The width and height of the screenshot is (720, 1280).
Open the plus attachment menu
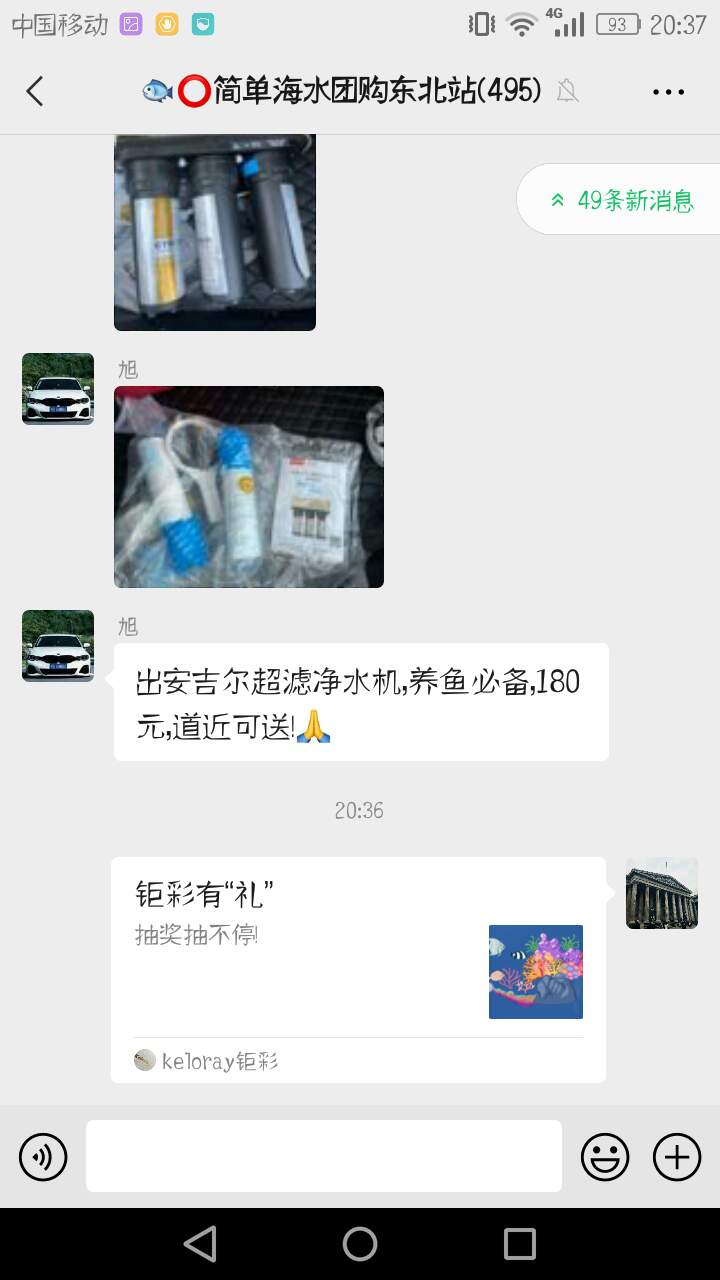677,1157
